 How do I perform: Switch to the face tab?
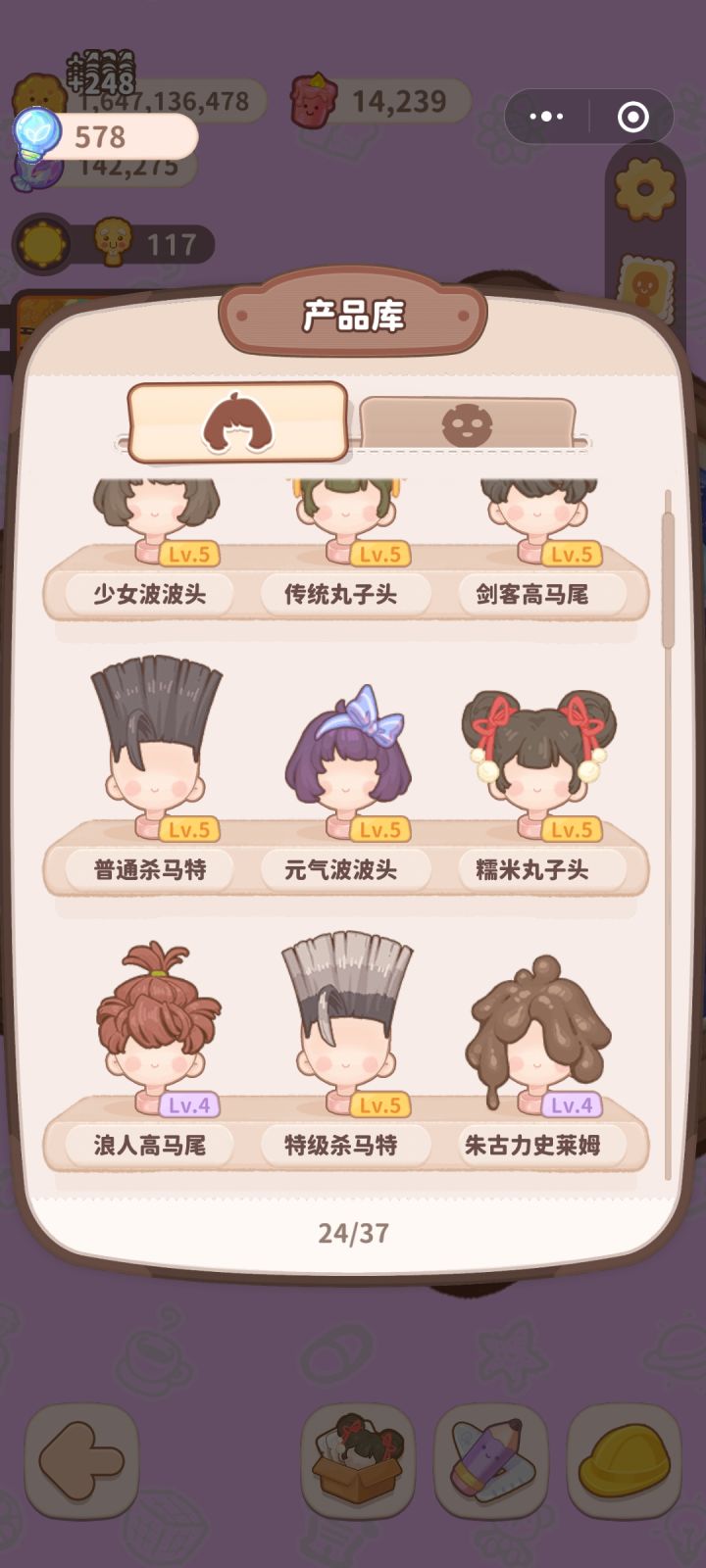pyautogui.click(x=471, y=423)
